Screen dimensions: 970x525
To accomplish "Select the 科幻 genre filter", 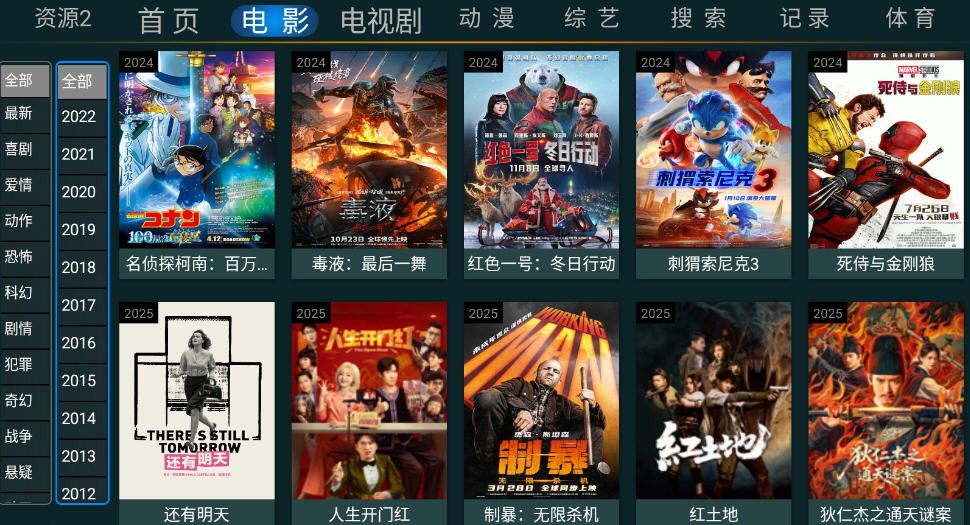I will [x=19, y=292].
